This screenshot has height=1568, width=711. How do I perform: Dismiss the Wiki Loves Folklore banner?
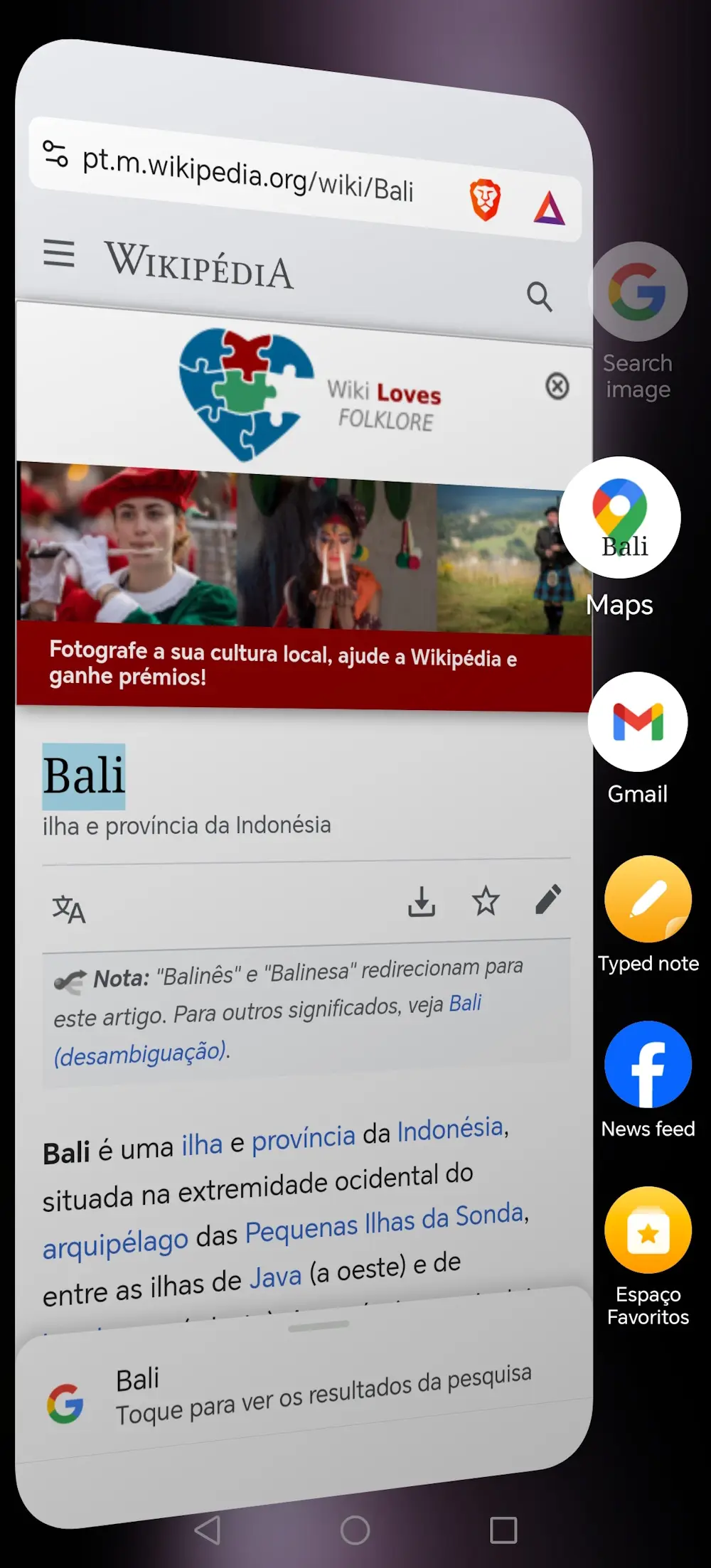pos(557,386)
